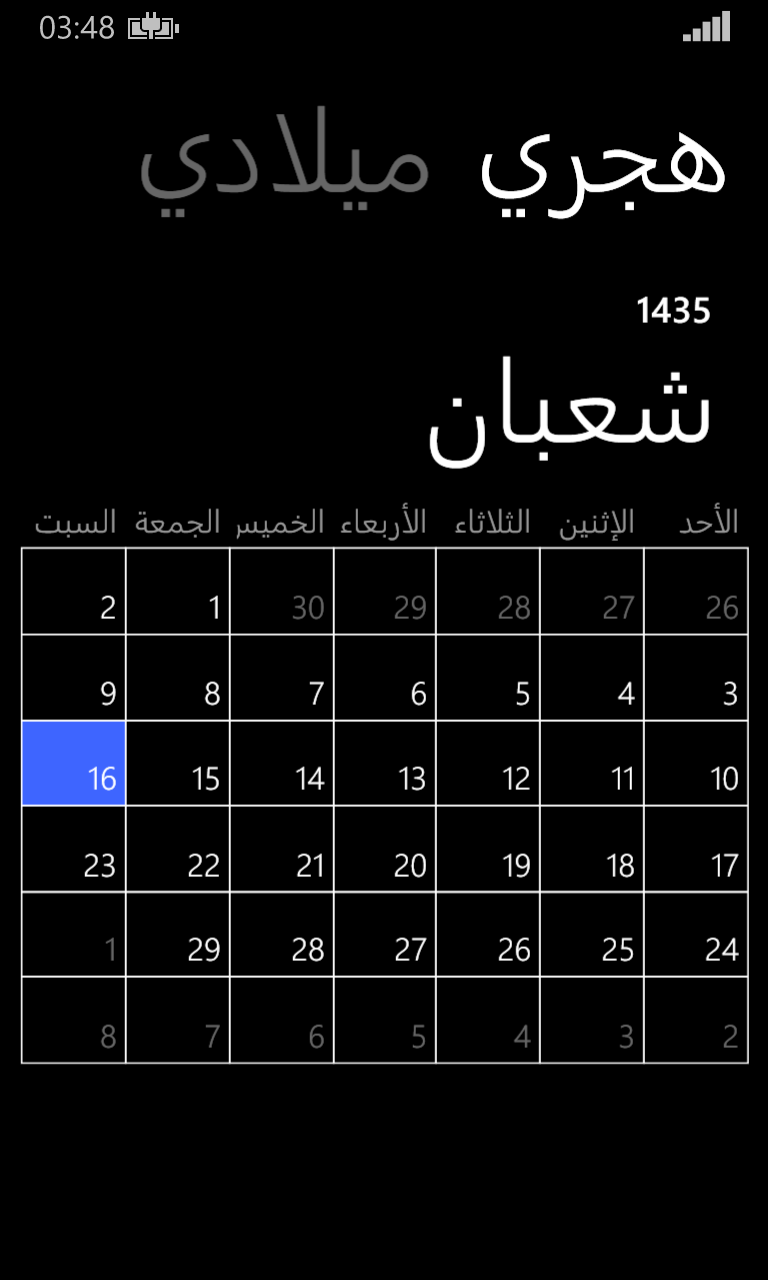This screenshot has width=768, height=1280.
Task: Pick day 10 in the calendar
Action: tap(696, 763)
